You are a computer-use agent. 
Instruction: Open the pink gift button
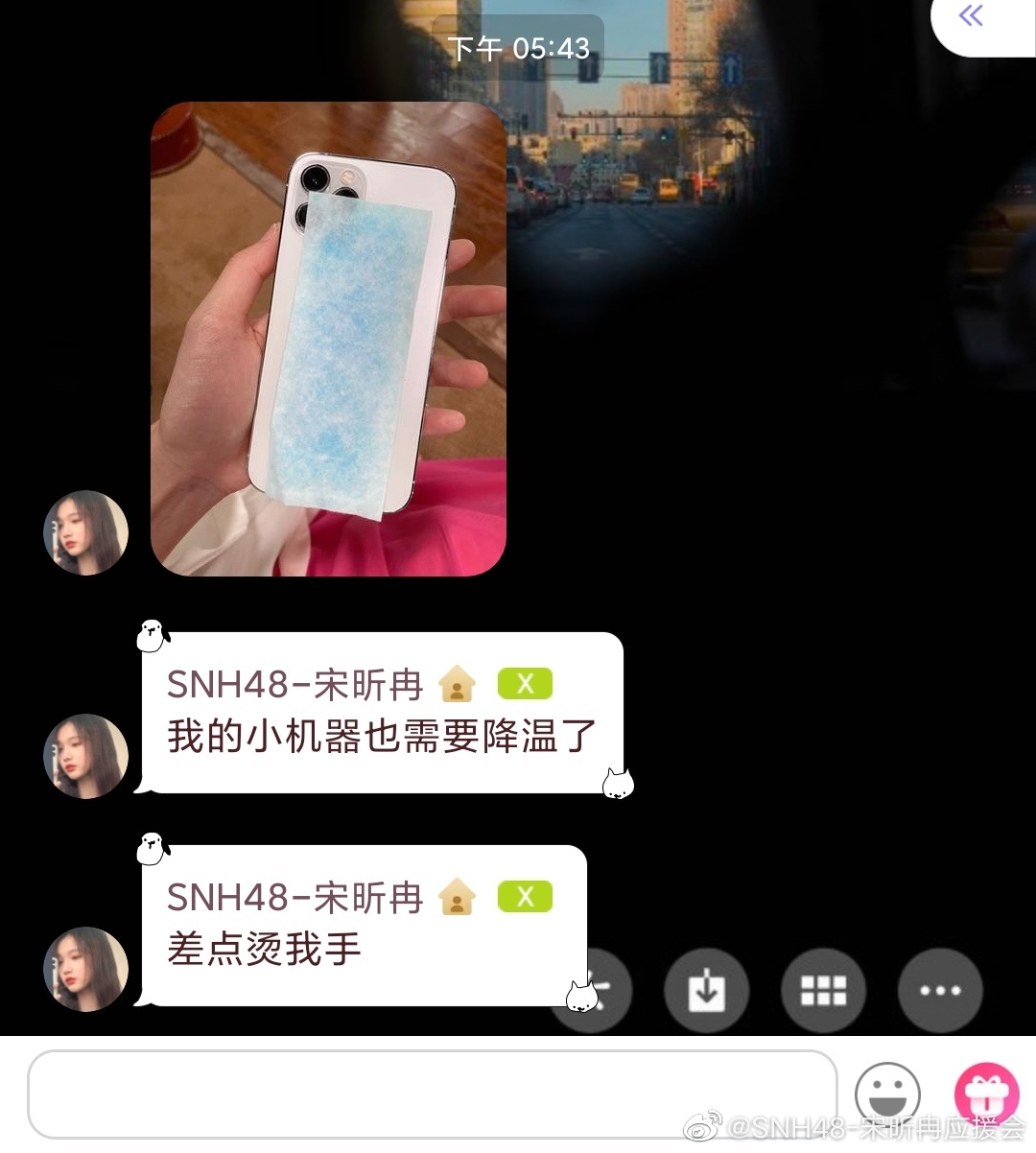(985, 1094)
